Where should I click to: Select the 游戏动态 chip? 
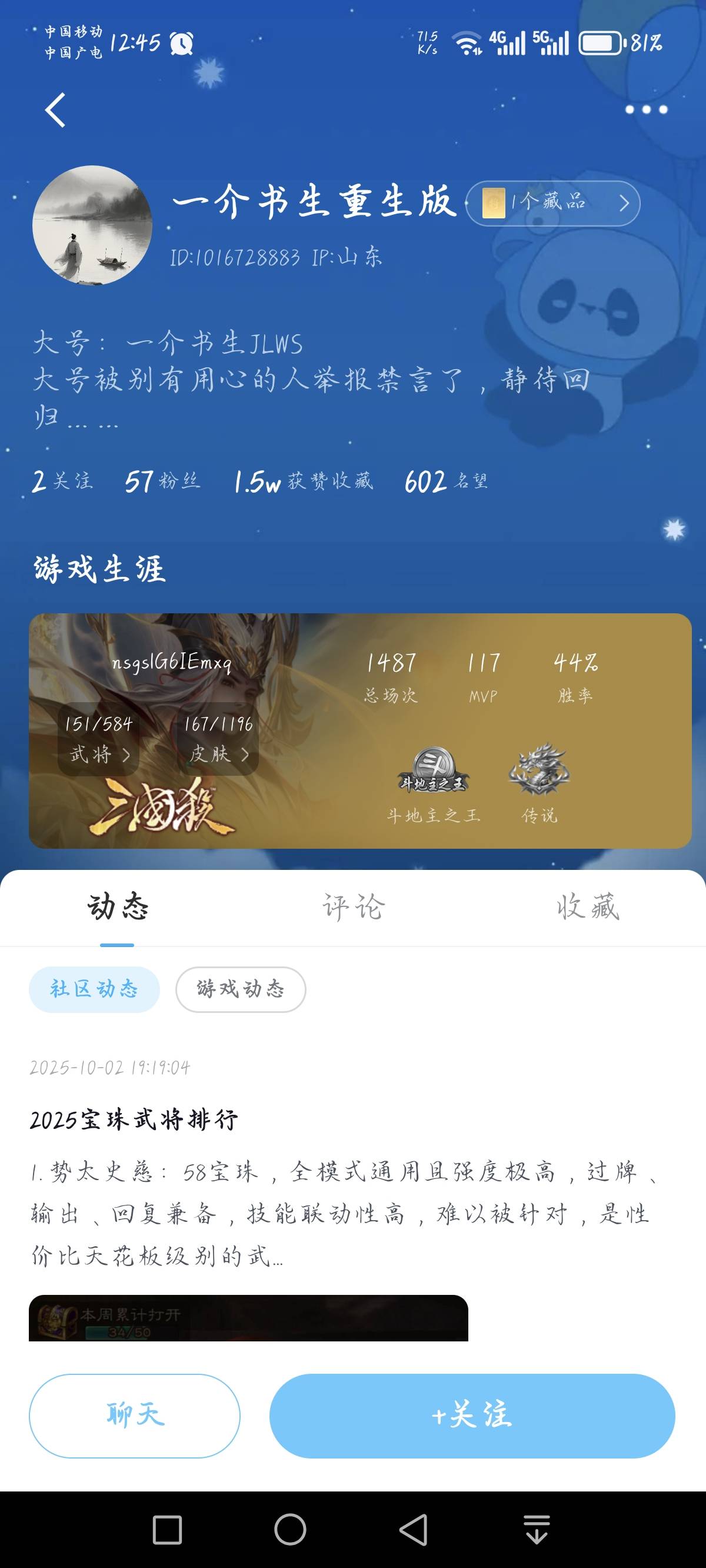pyautogui.click(x=241, y=989)
